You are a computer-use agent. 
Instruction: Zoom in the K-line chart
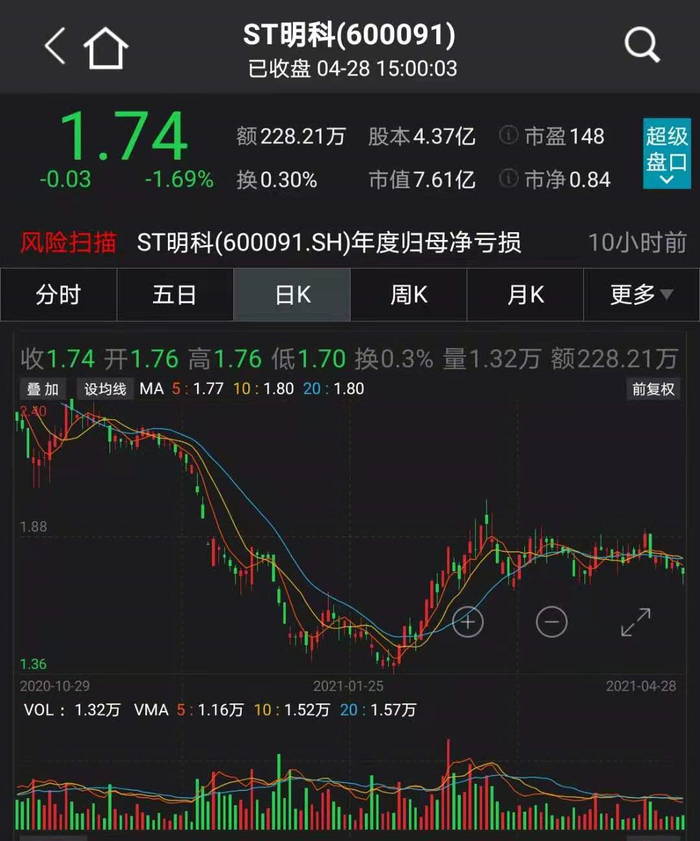468,622
